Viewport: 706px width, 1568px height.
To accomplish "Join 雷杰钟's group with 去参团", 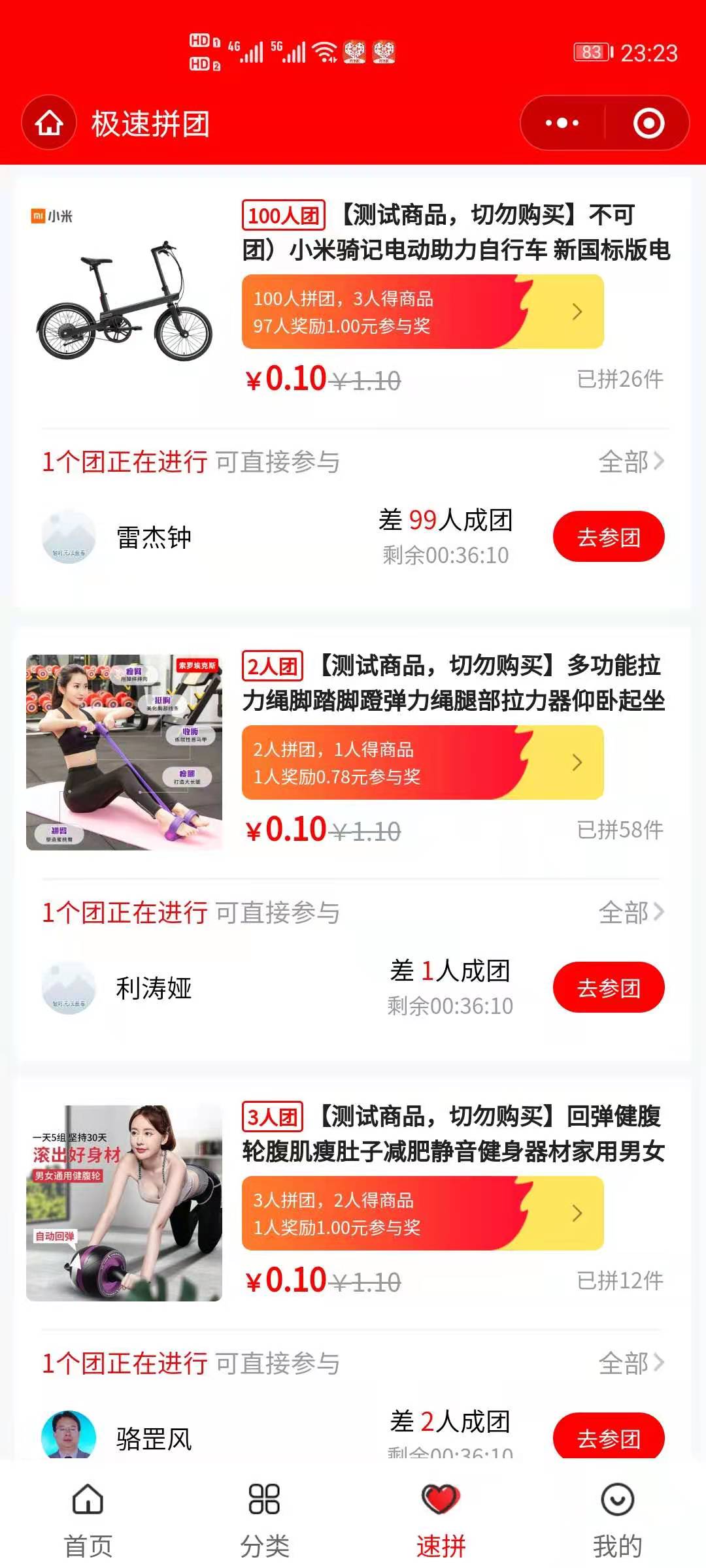I will tap(609, 537).
